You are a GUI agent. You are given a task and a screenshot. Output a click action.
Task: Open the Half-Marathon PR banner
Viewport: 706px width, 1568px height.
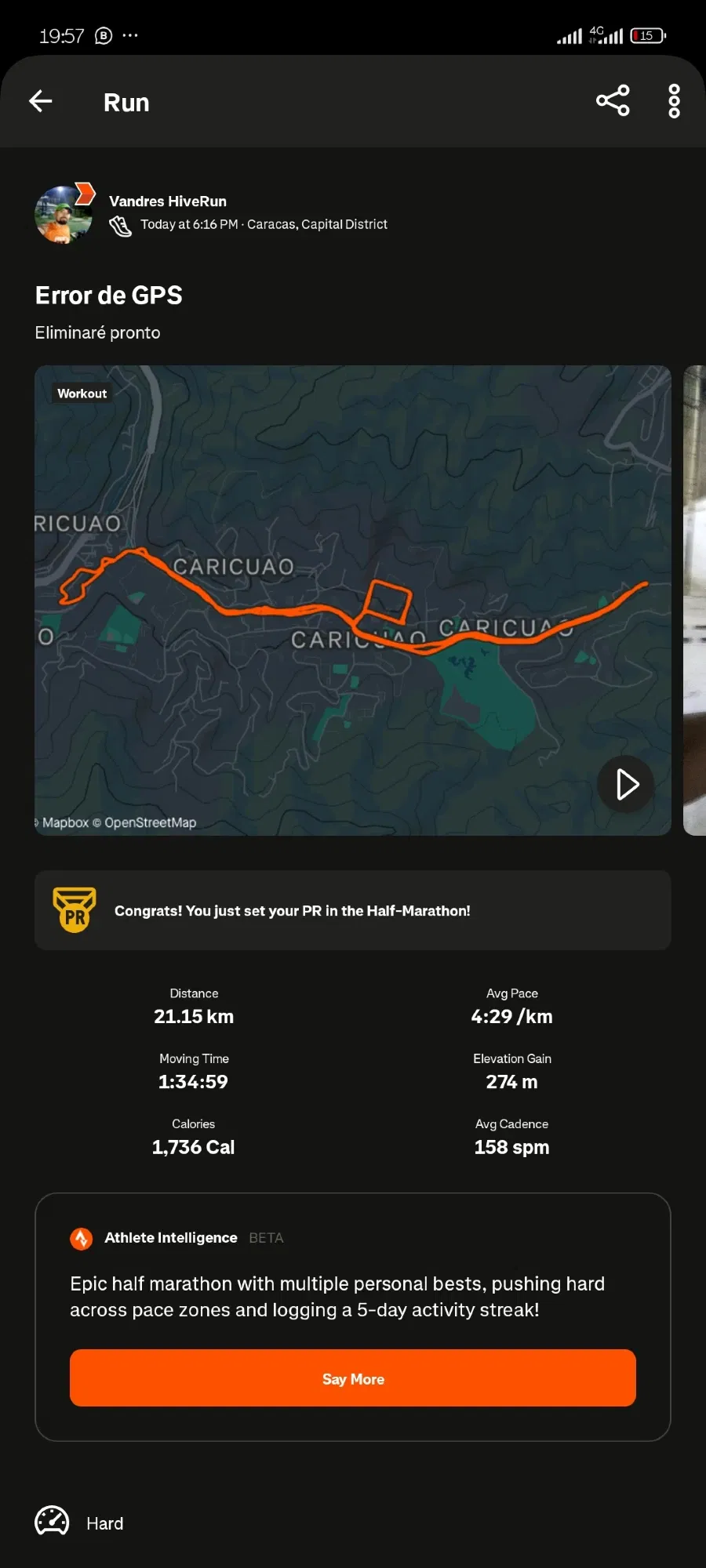click(353, 910)
